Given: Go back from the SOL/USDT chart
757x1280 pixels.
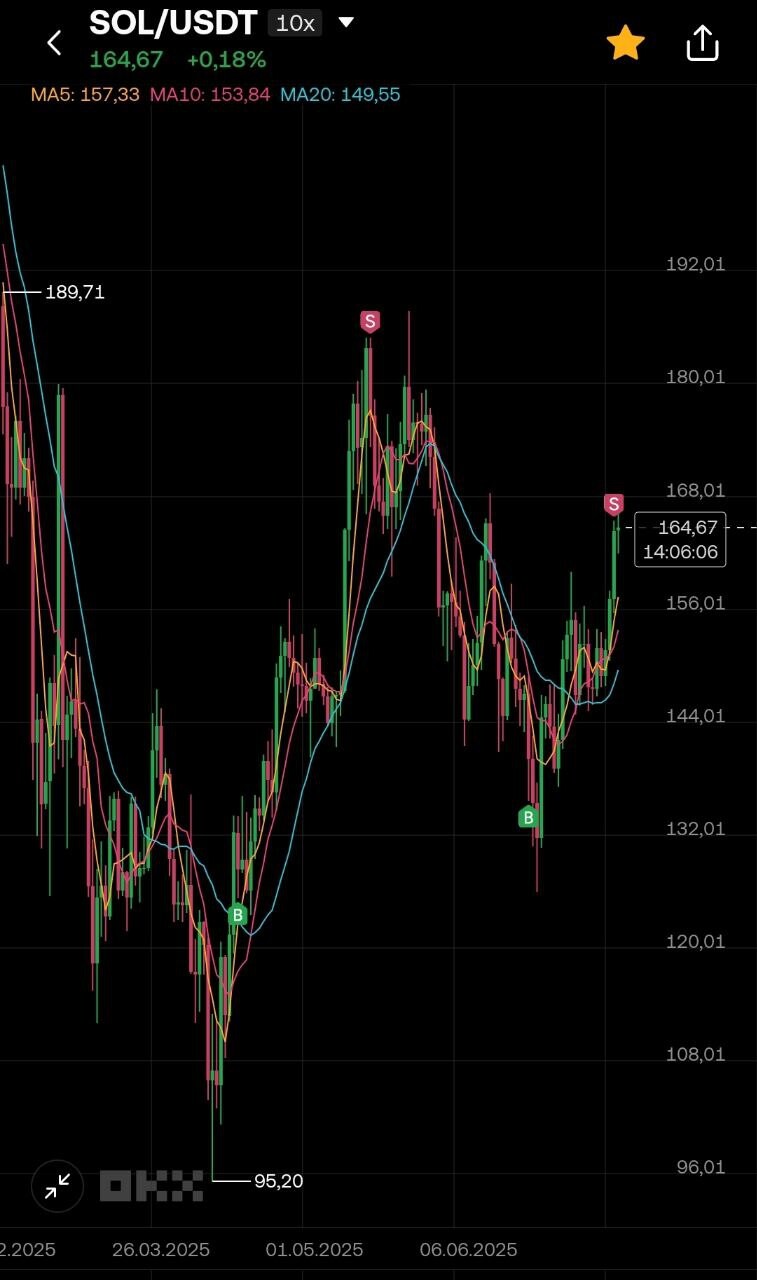Looking at the screenshot, I should pos(55,43).
